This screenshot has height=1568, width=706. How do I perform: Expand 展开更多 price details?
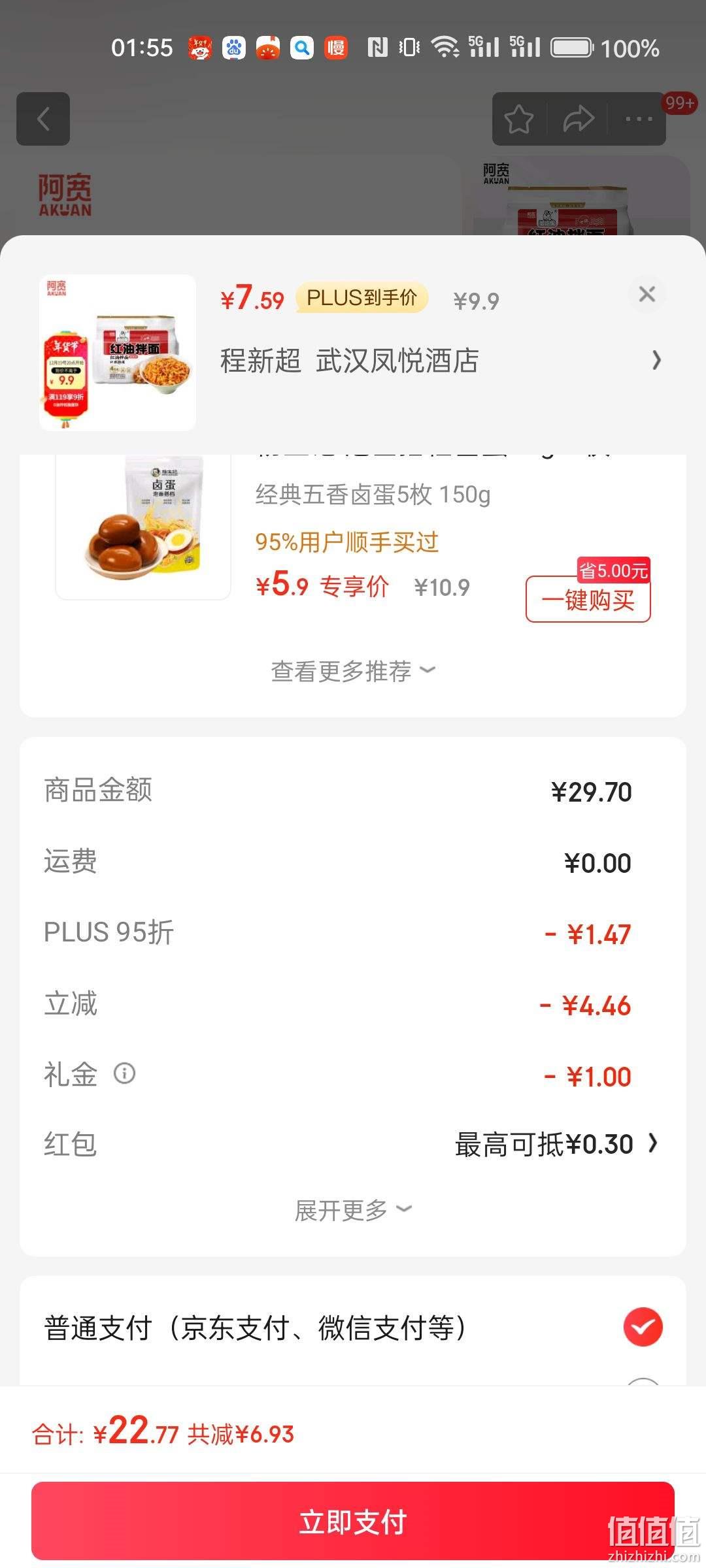click(353, 1210)
